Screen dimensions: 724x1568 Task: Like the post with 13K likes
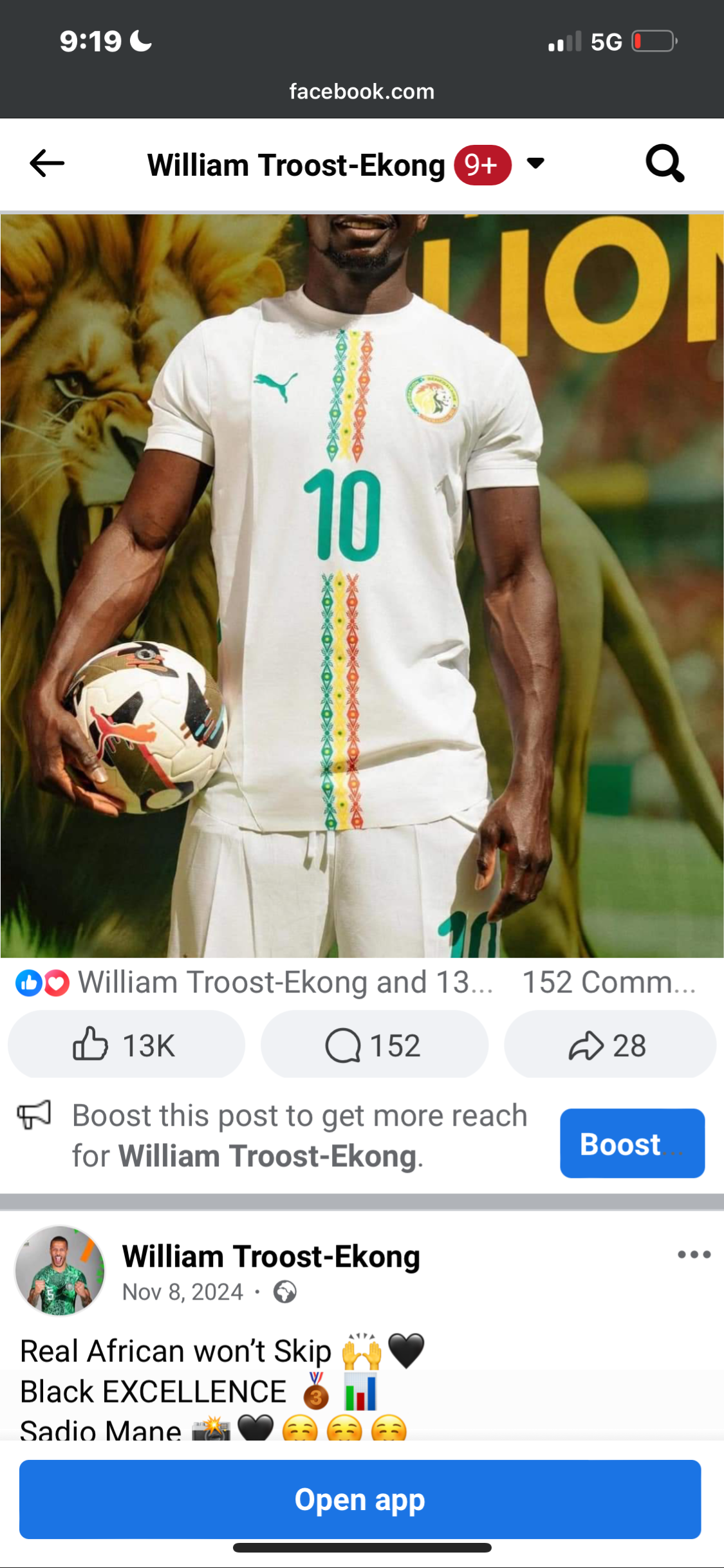coord(126,1045)
